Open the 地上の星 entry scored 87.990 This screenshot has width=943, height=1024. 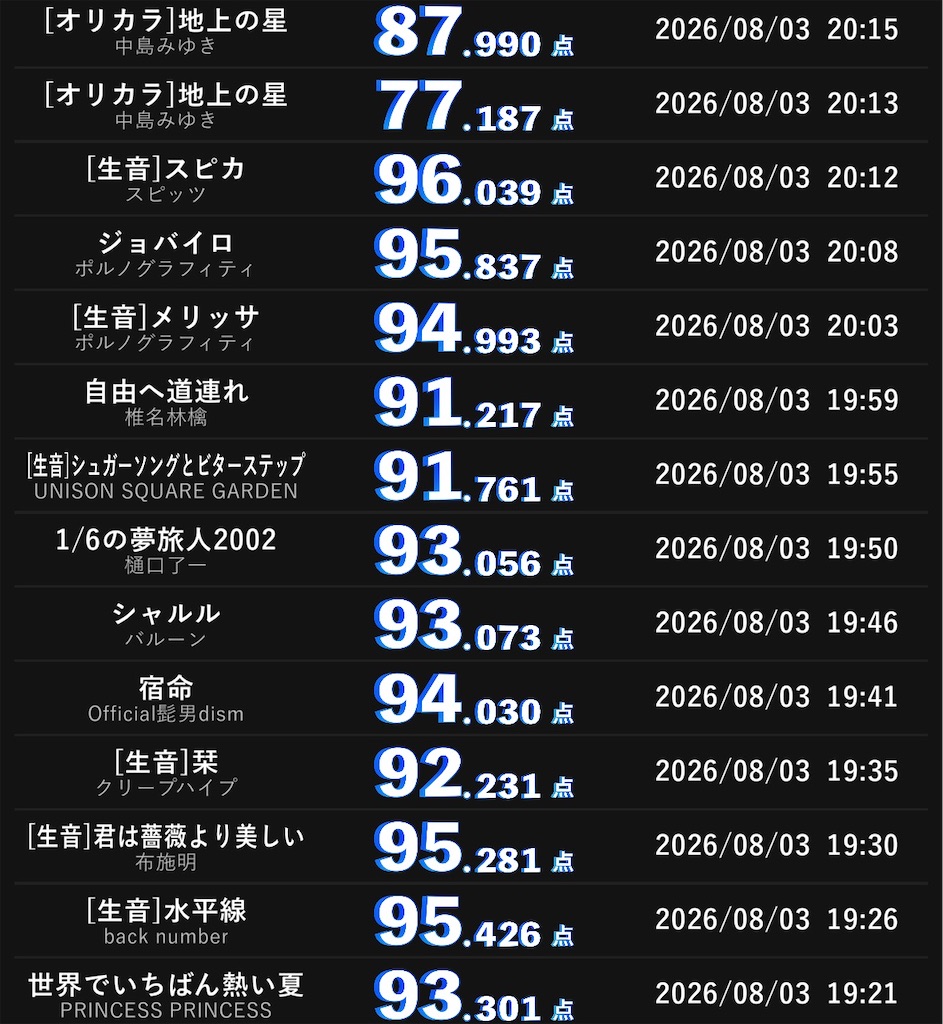(x=471, y=31)
